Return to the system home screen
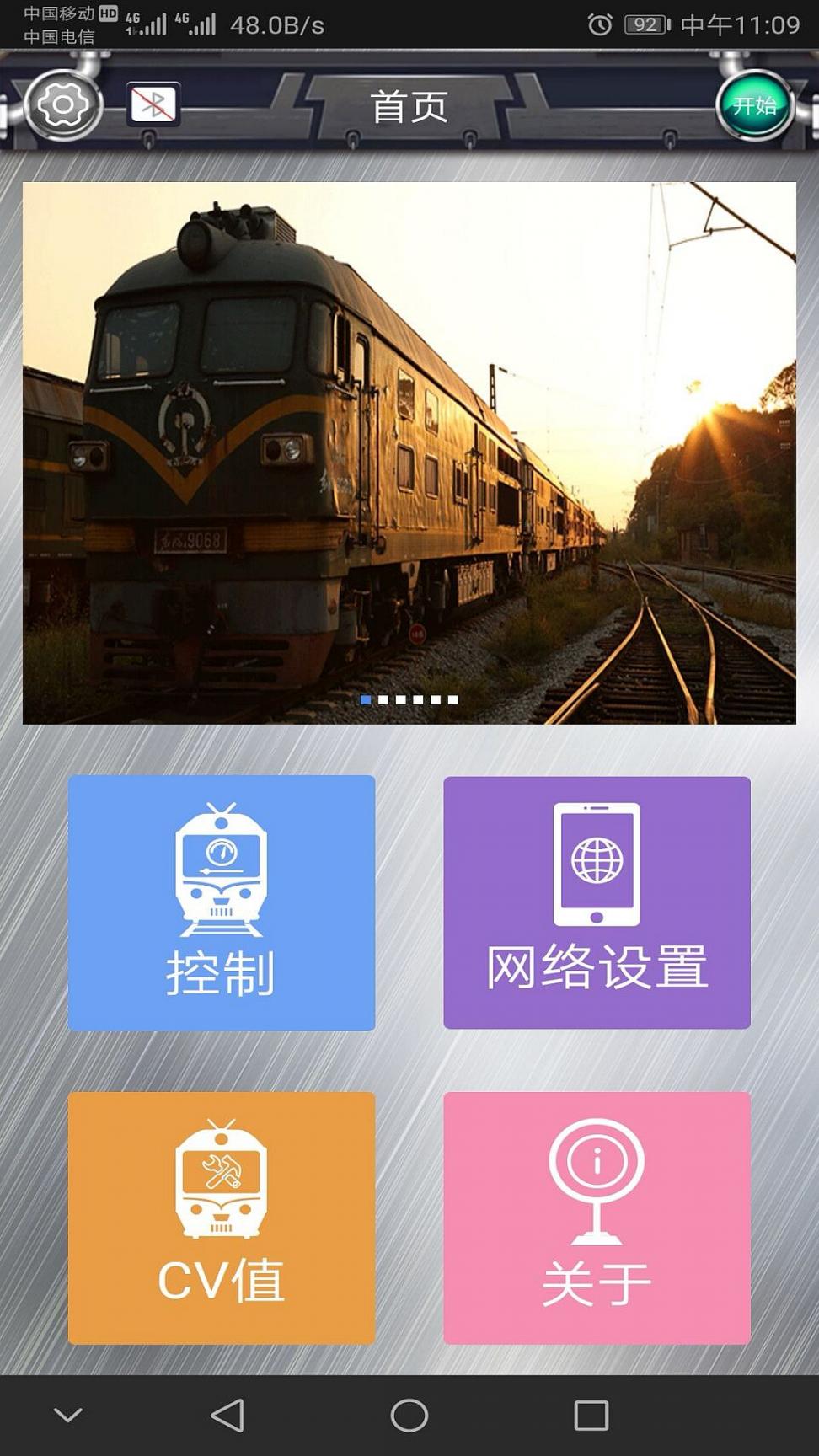 point(409,1416)
